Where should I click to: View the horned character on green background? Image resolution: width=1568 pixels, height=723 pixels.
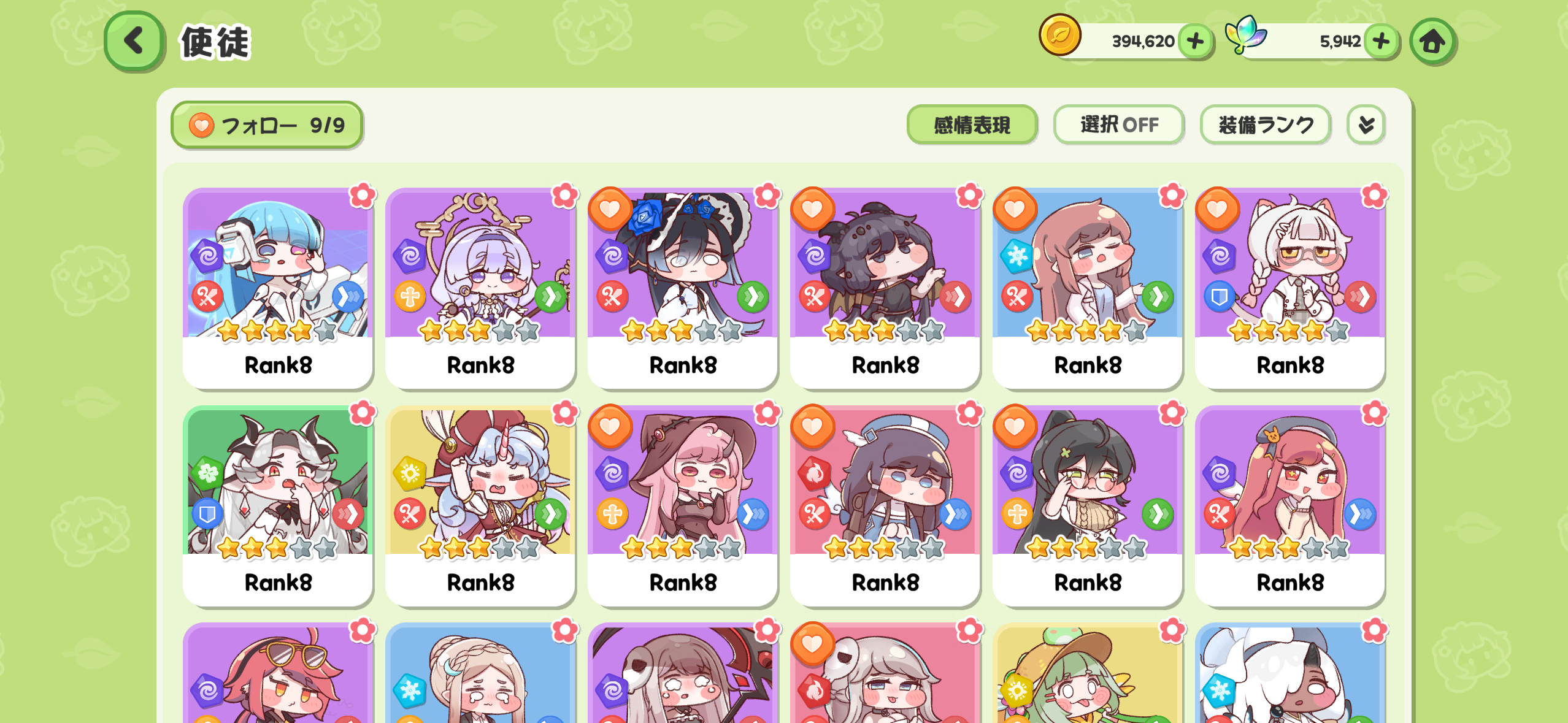pos(278,506)
